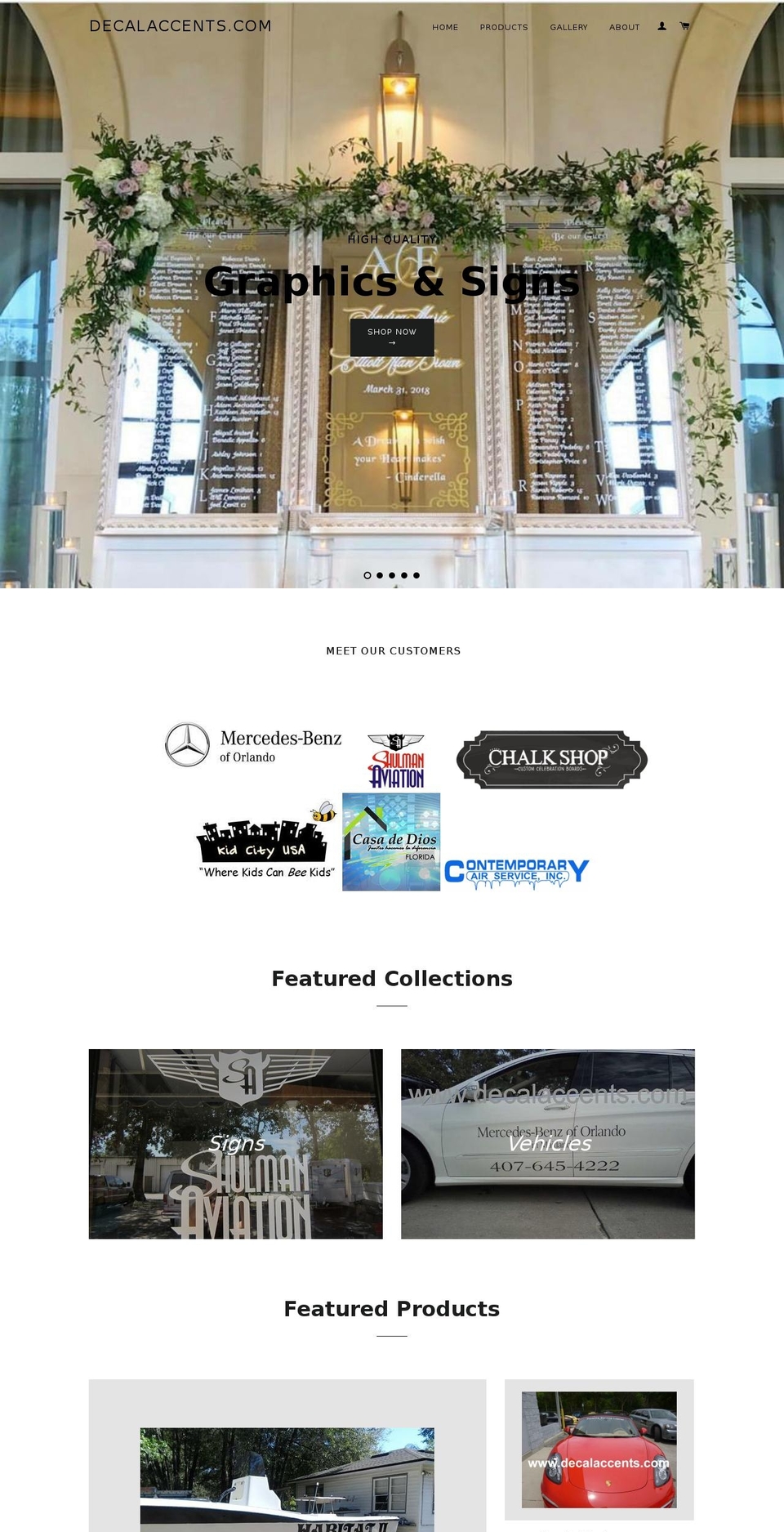Select the third carousel slide dot

391,574
